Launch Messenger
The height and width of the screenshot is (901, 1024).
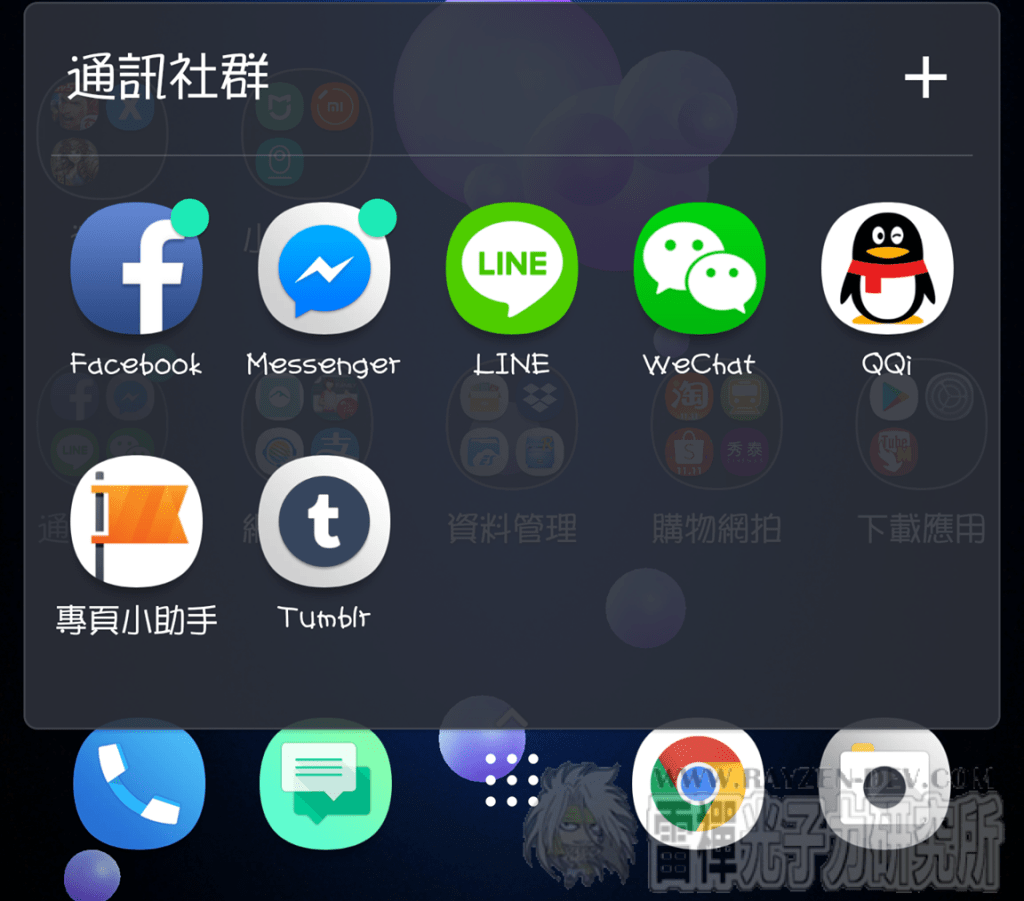[x=324, y=268]
